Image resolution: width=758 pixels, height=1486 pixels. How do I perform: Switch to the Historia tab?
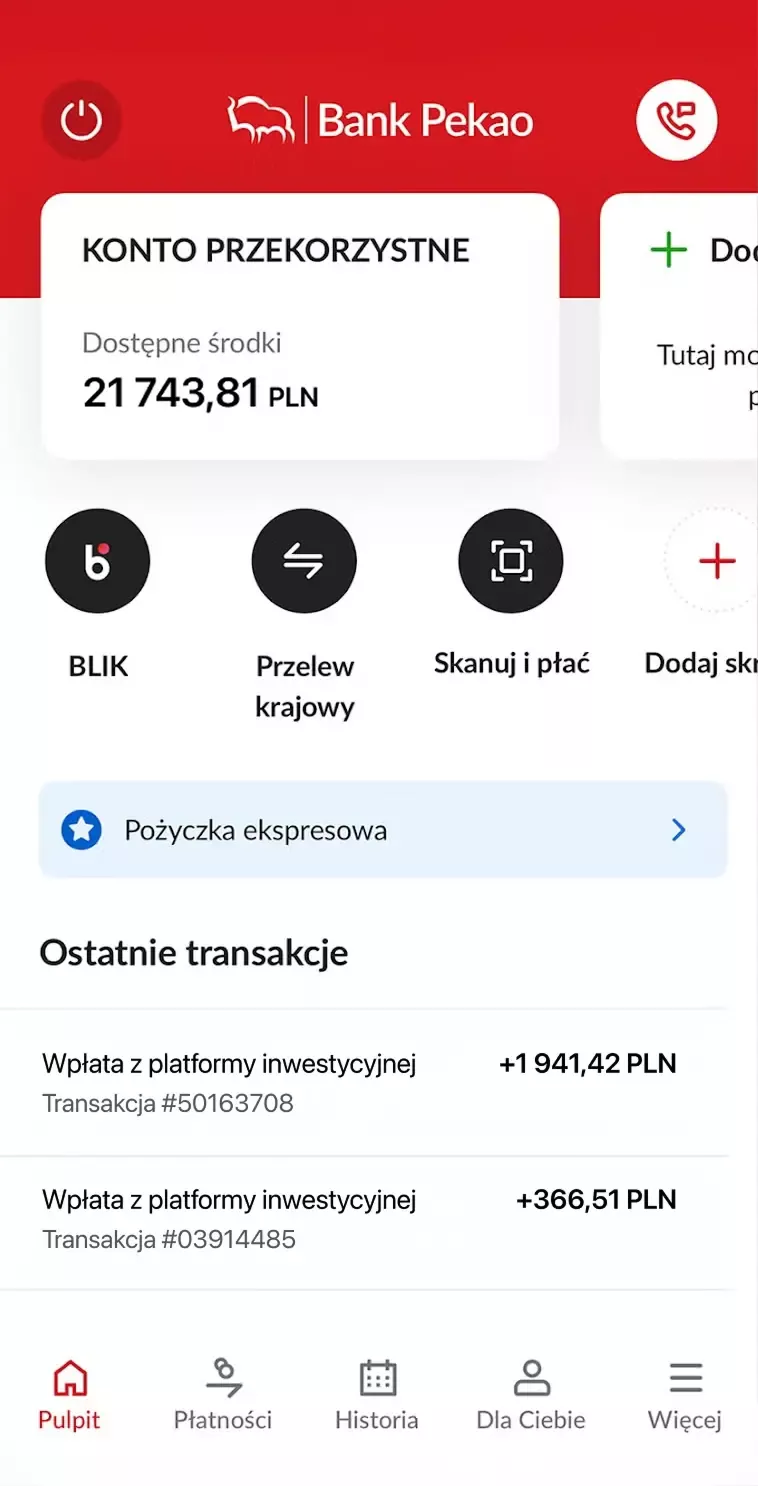coord(377,1394)
